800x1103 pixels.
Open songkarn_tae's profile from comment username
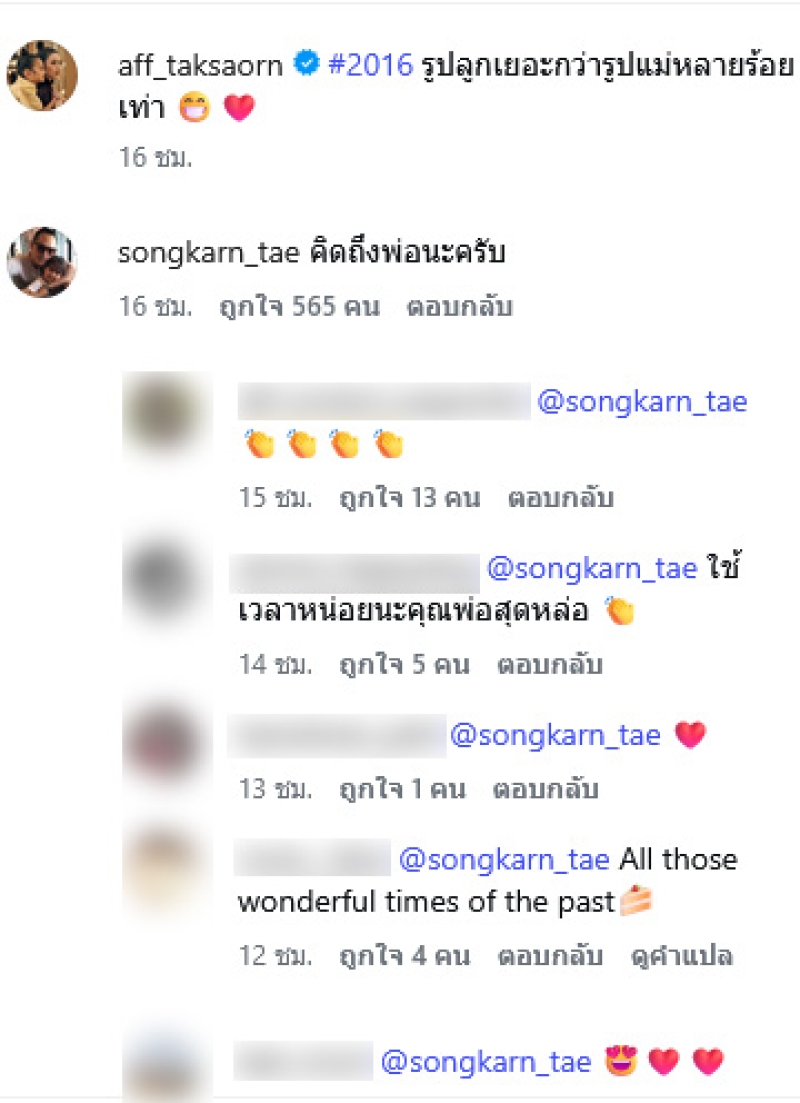(x=208, y=254)
